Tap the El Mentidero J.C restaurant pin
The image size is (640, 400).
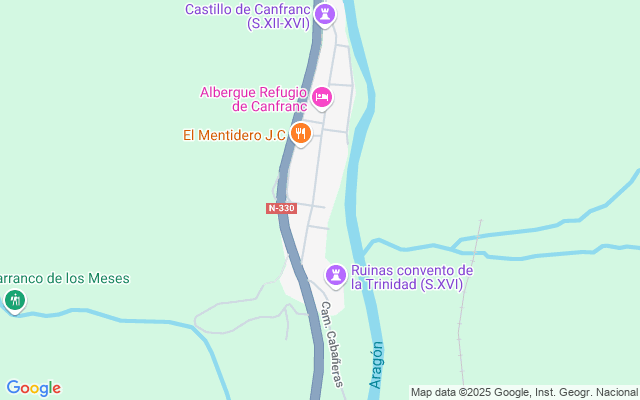click(301, 134)
